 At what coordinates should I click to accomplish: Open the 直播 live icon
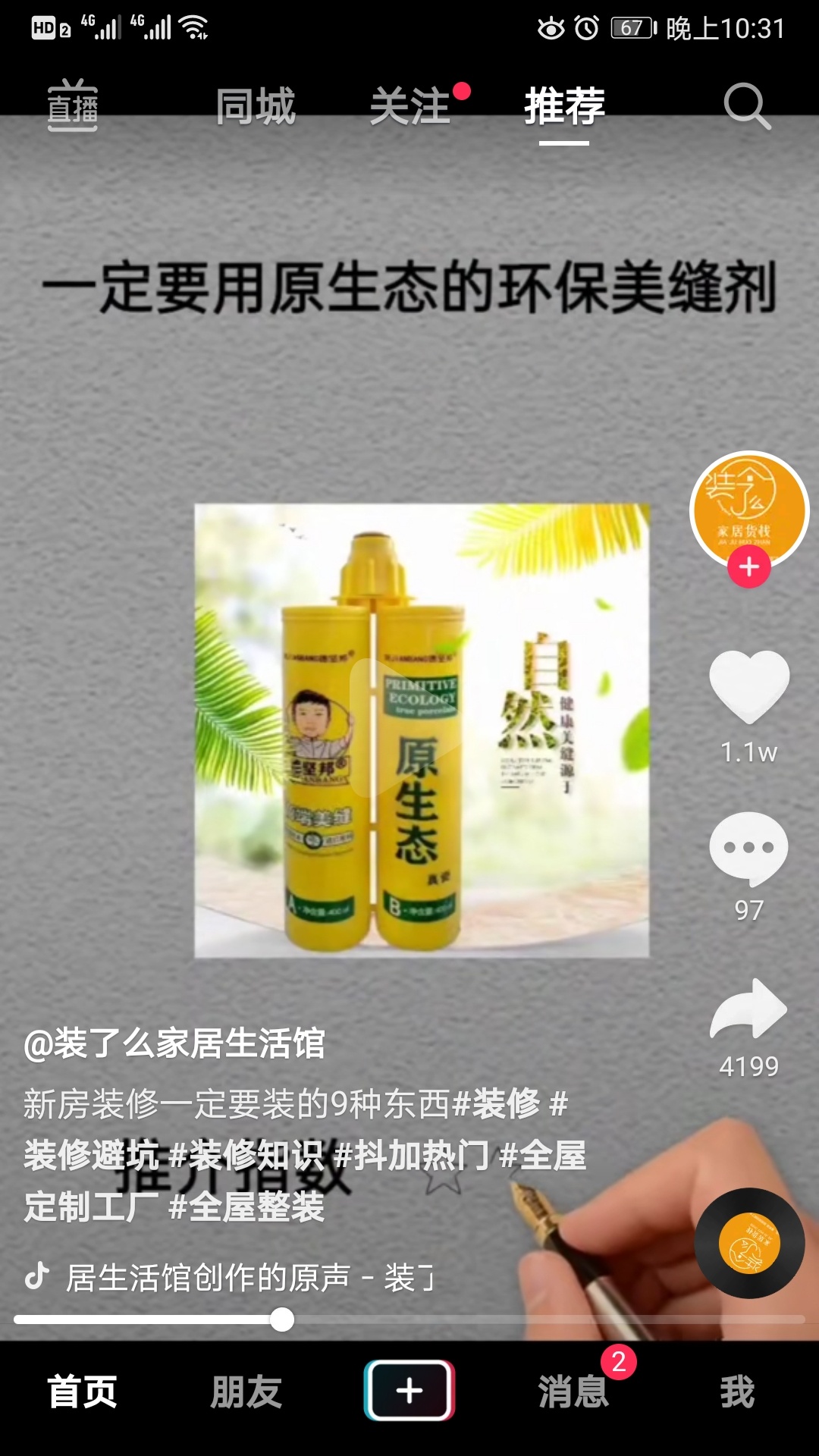[x=73, y=106]
